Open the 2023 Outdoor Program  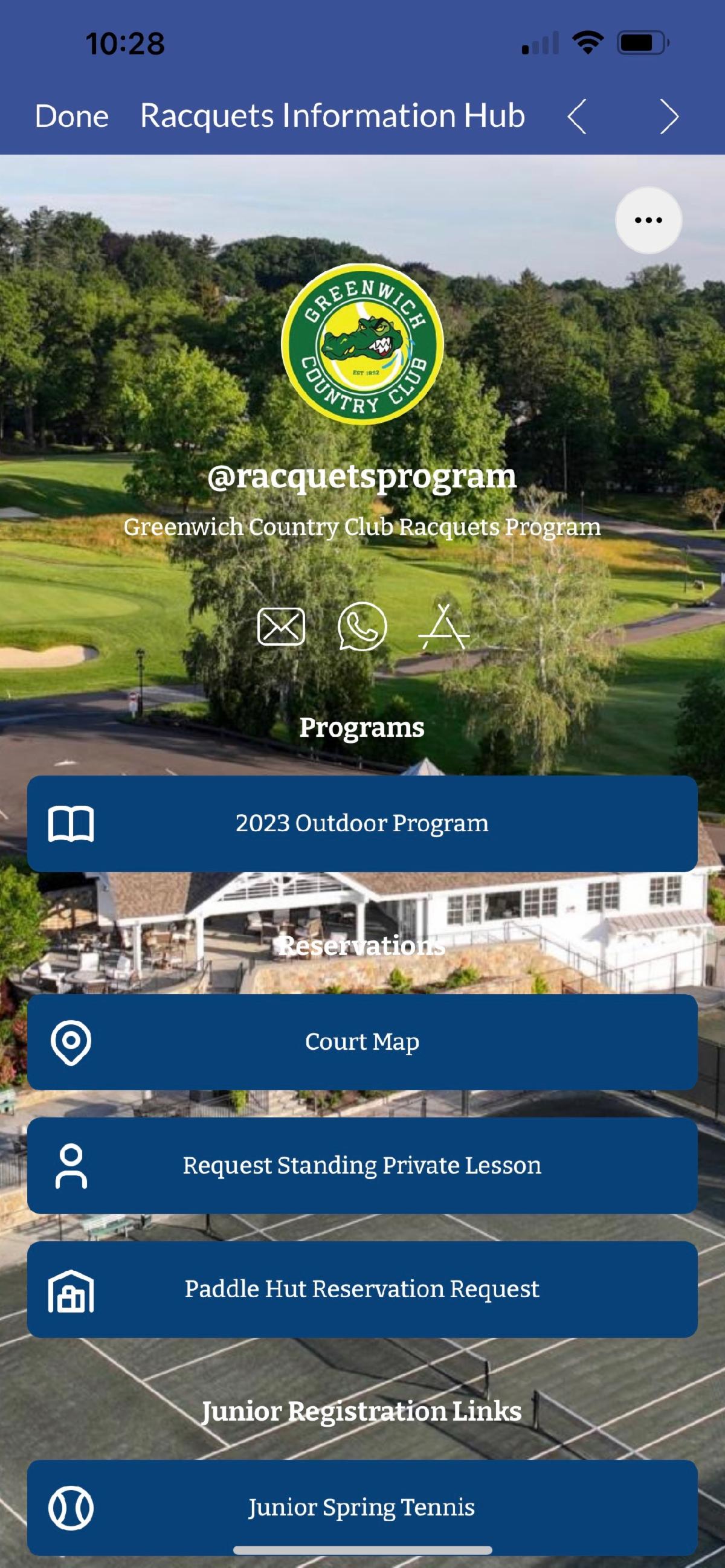[x=362, y=823]
